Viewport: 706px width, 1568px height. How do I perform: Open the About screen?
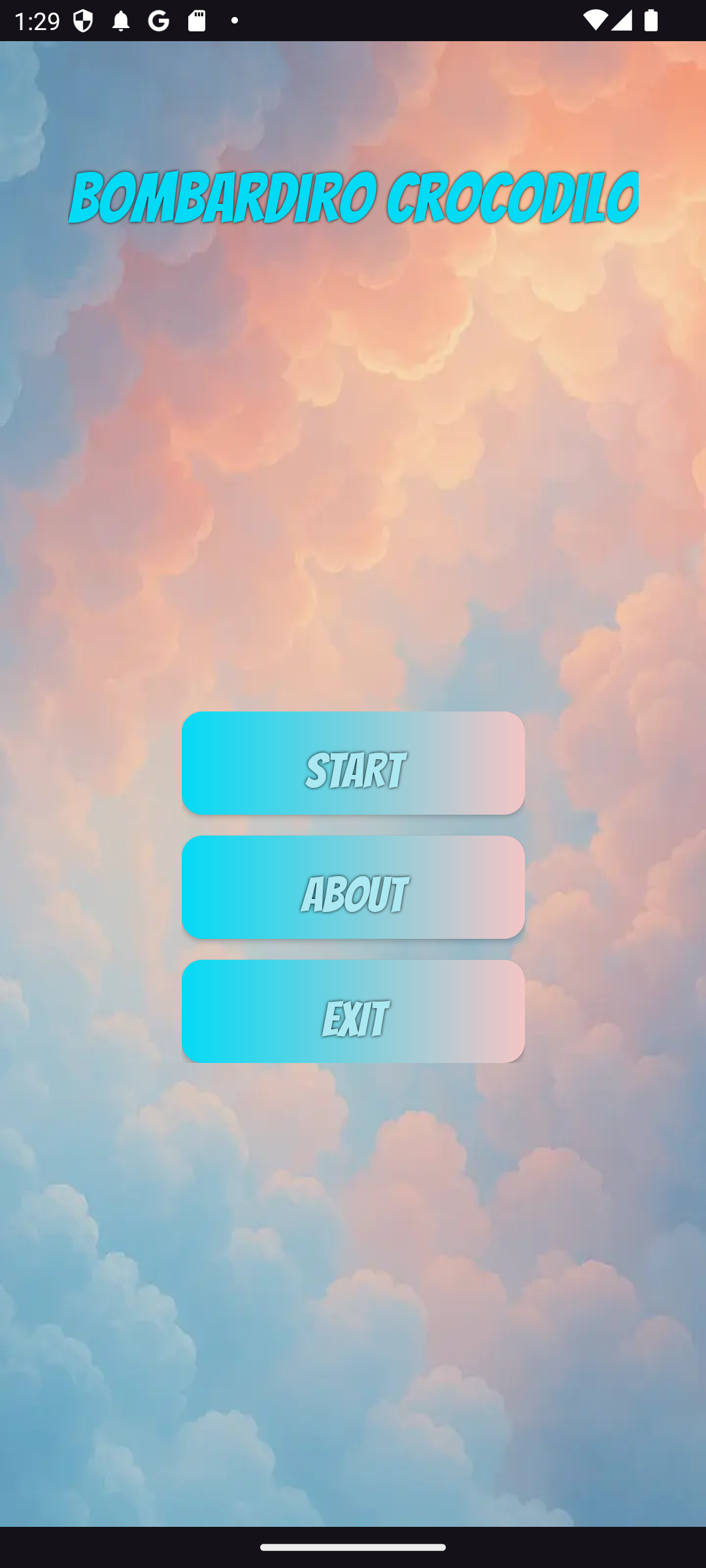(x=353, y=887)
